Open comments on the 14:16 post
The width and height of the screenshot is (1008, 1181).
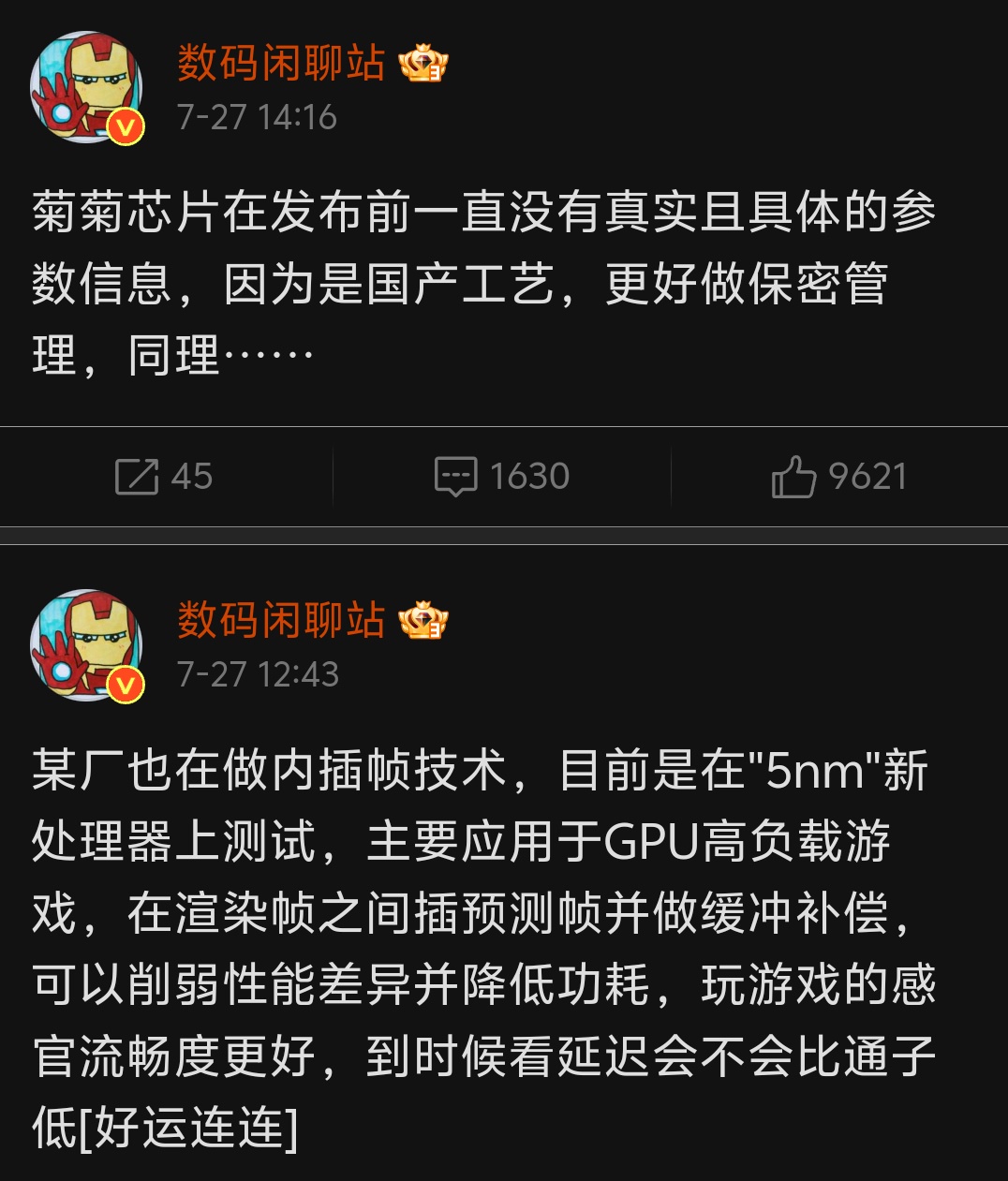click(x=502, y=476)
